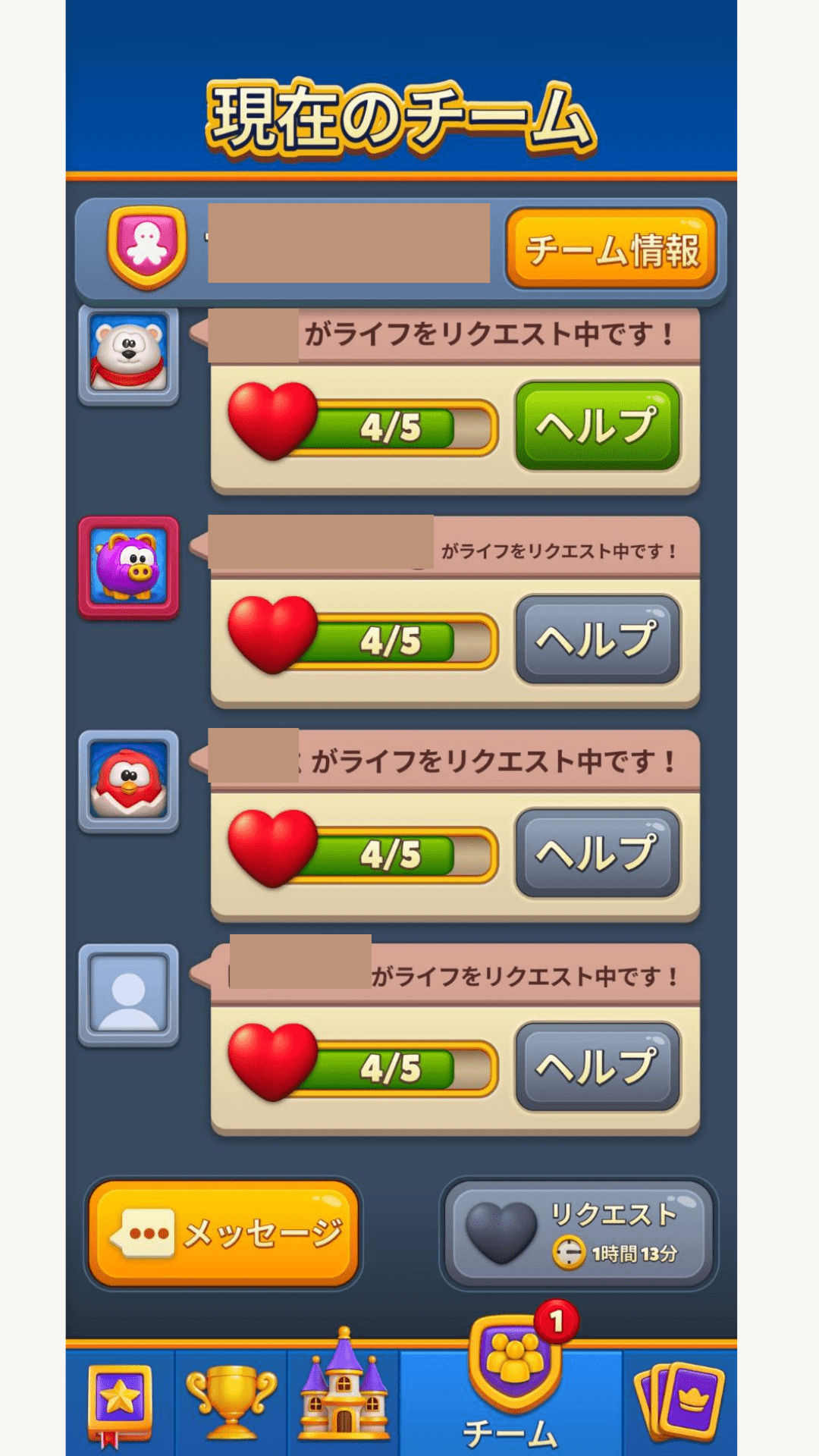The height and width of the screenshot is (1456, 819).
Task: Open the メッセージ message button
Action: tap(223, 1233)
